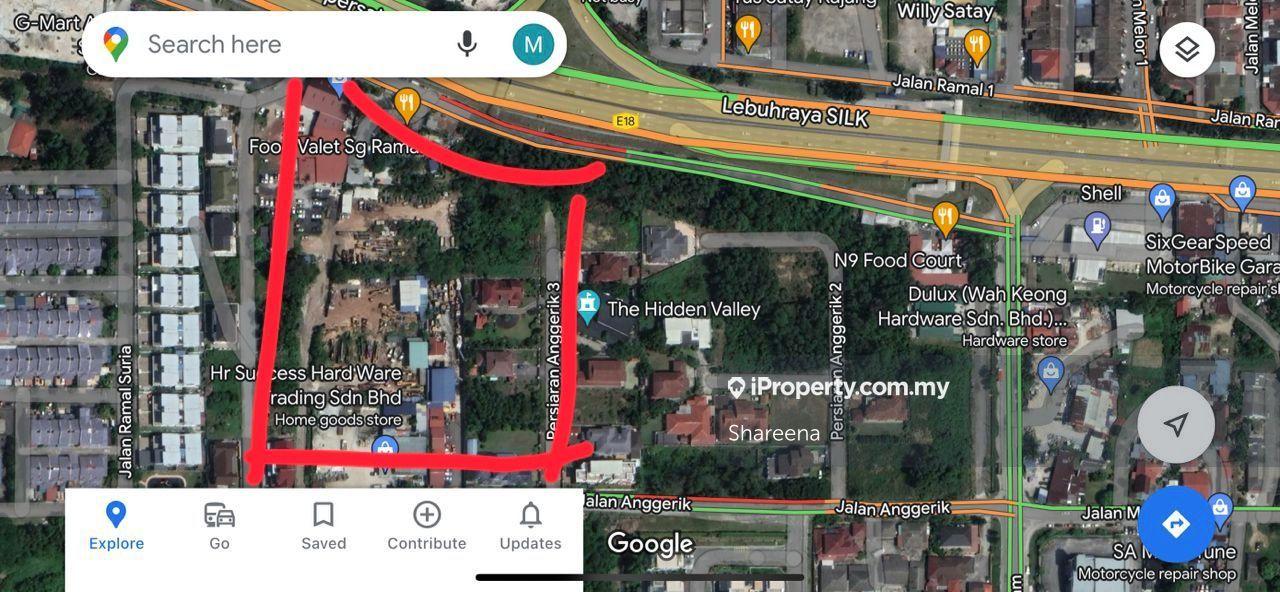The image size is (1280, 592).
Task: Switch to the Updates tab
Action: pyautogui.click(x=530, y=526)
